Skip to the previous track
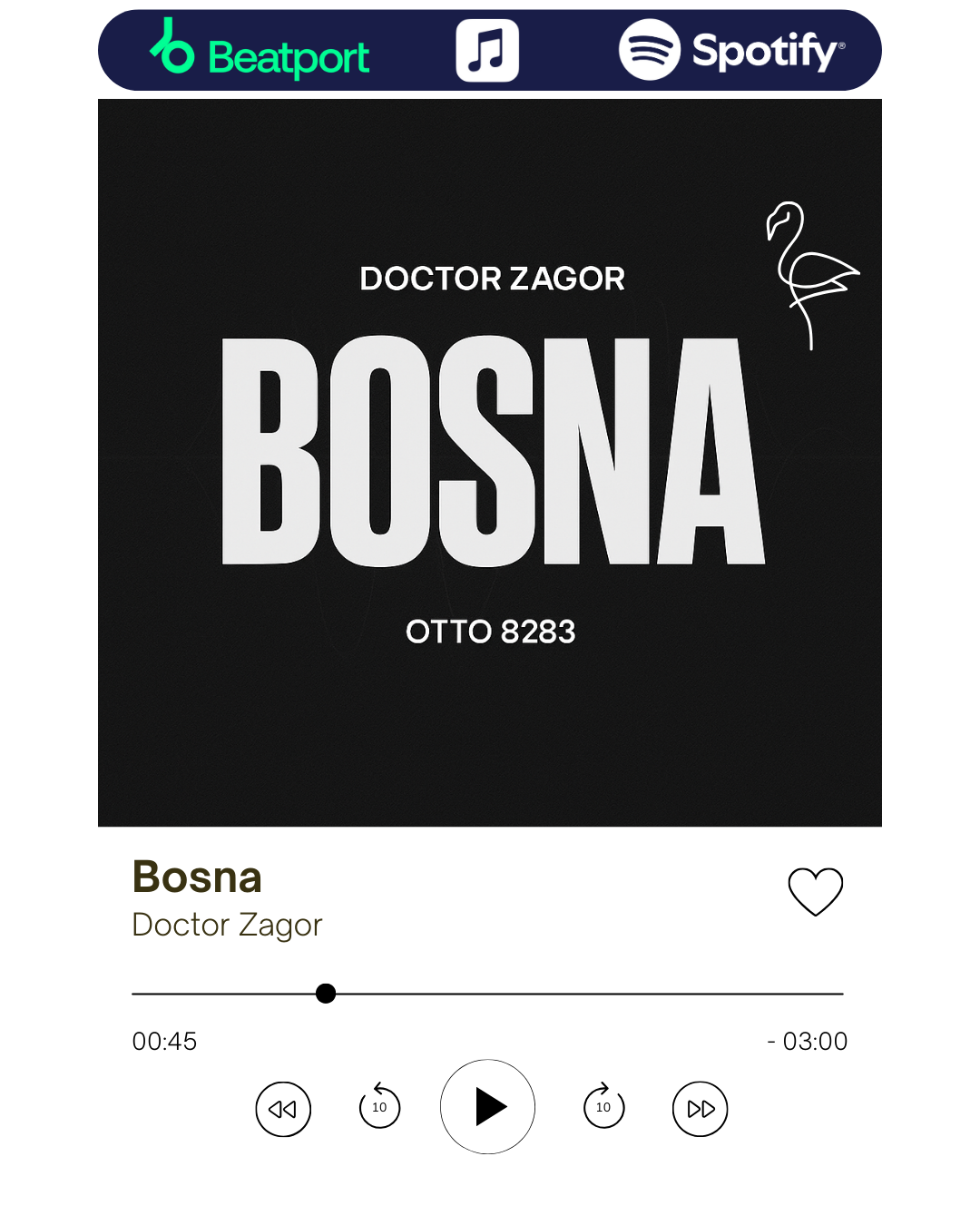980x1225 pixels. (282, 1108)
